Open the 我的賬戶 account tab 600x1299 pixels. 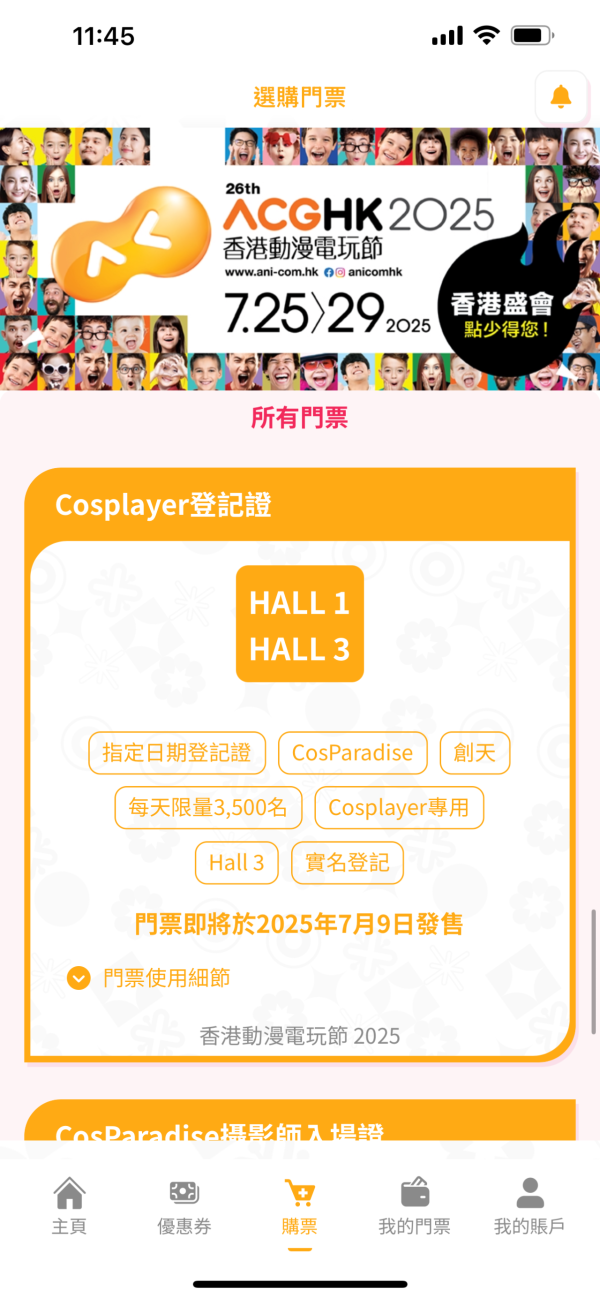[529, 1207]
